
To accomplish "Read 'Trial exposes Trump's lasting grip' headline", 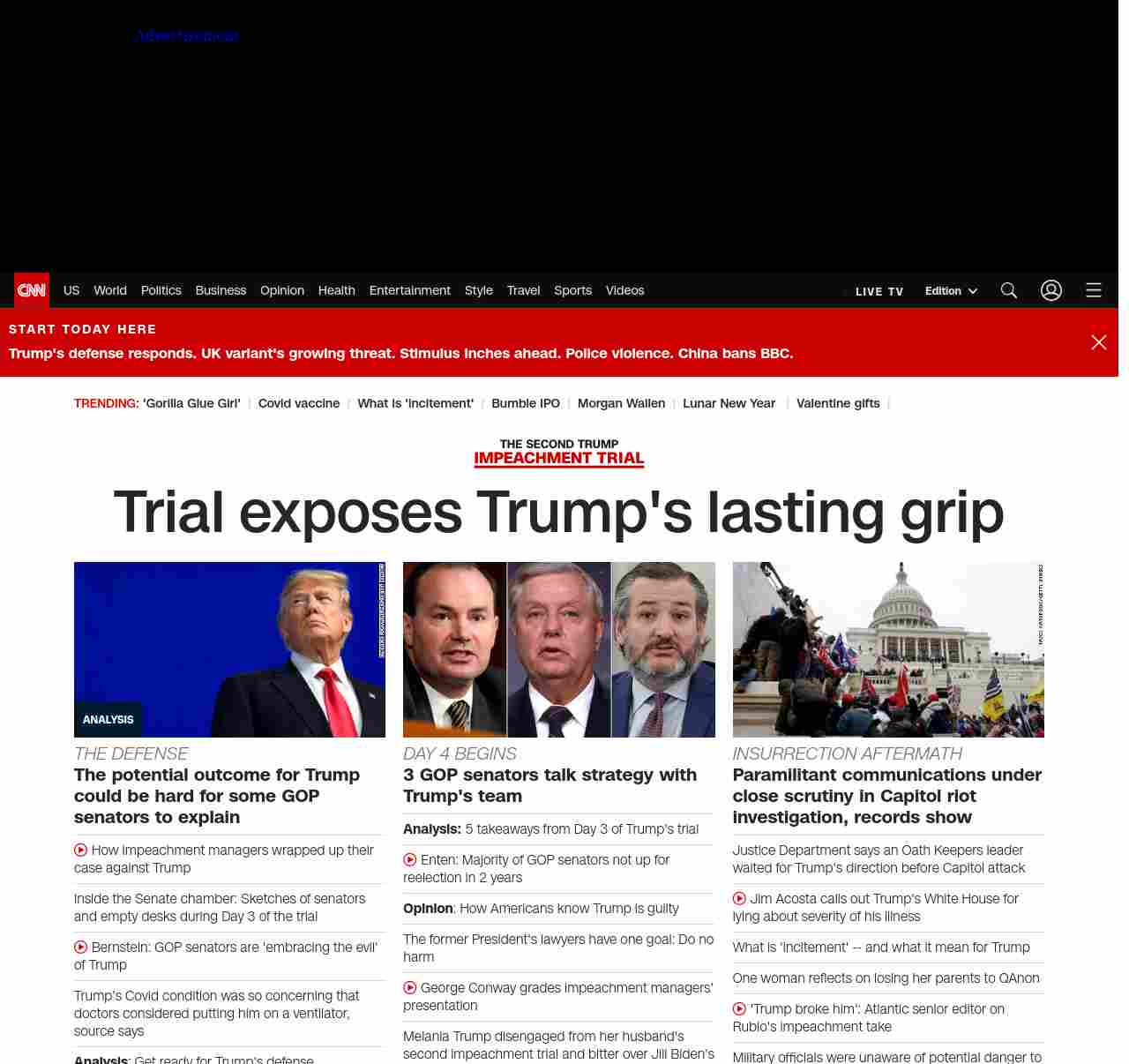I will (x=558, y=512).
